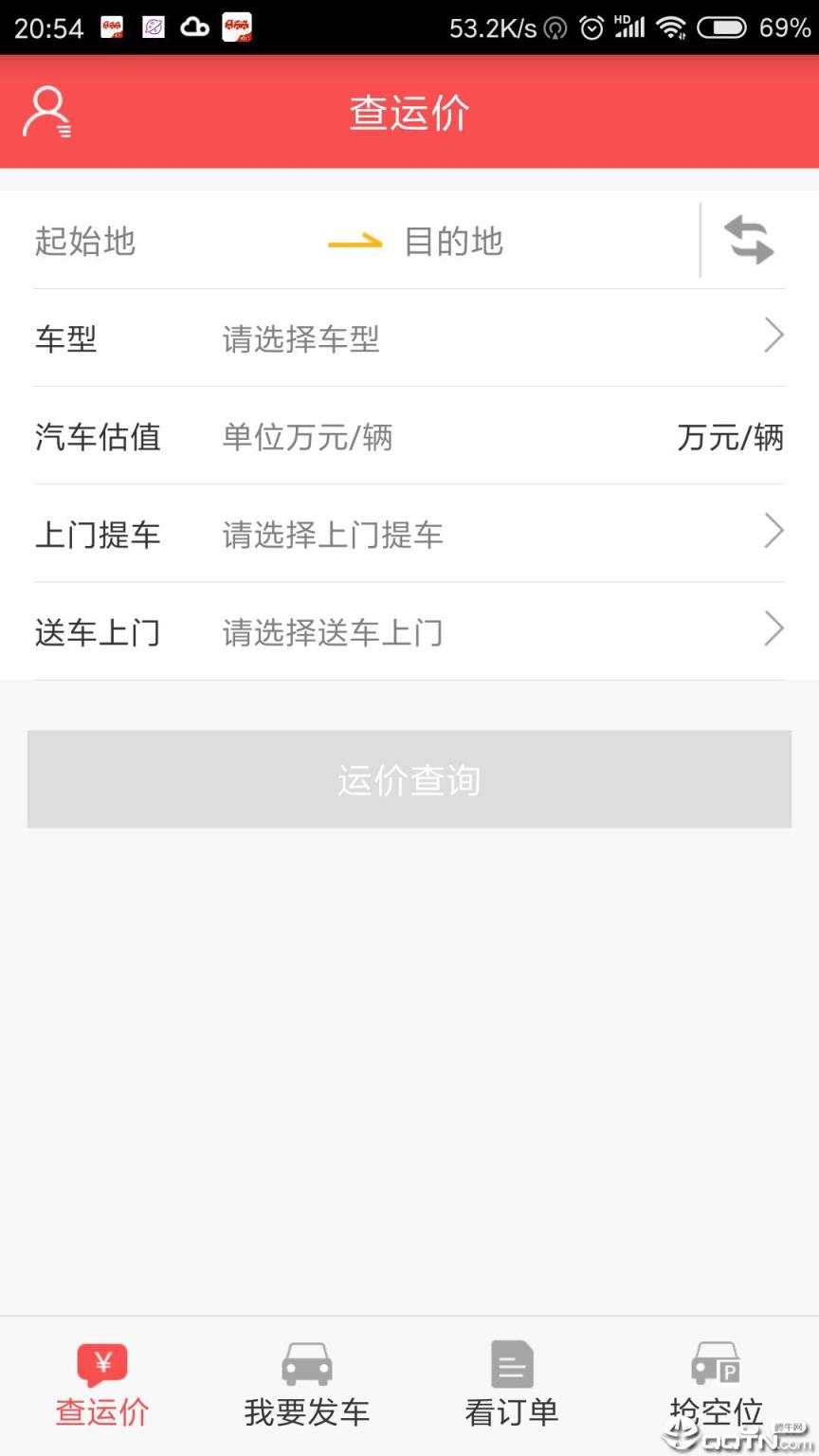
Task: Expand the 送车上门 delivery option selector
Action: (x=408, y=631)
